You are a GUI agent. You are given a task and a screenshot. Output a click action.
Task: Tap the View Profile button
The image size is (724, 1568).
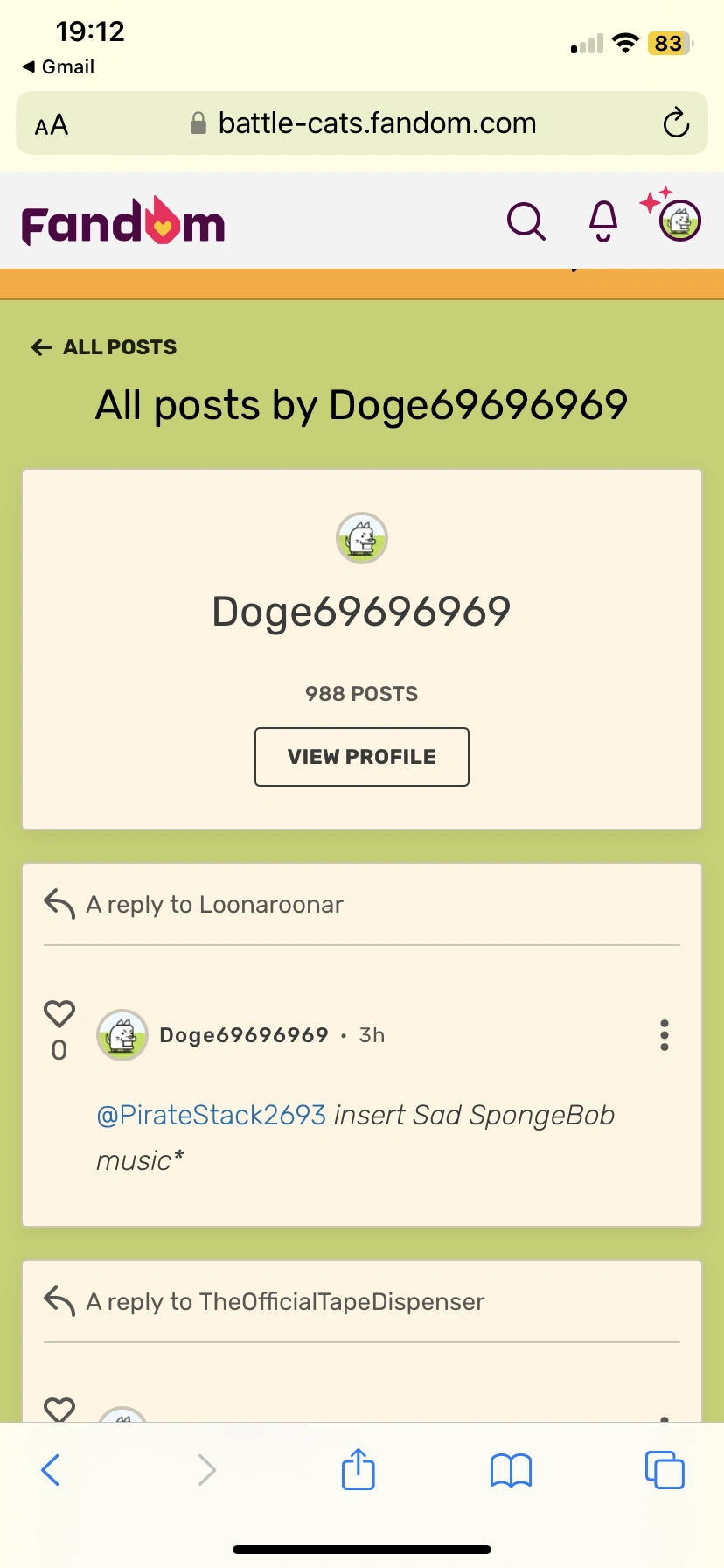pos(361,757)
